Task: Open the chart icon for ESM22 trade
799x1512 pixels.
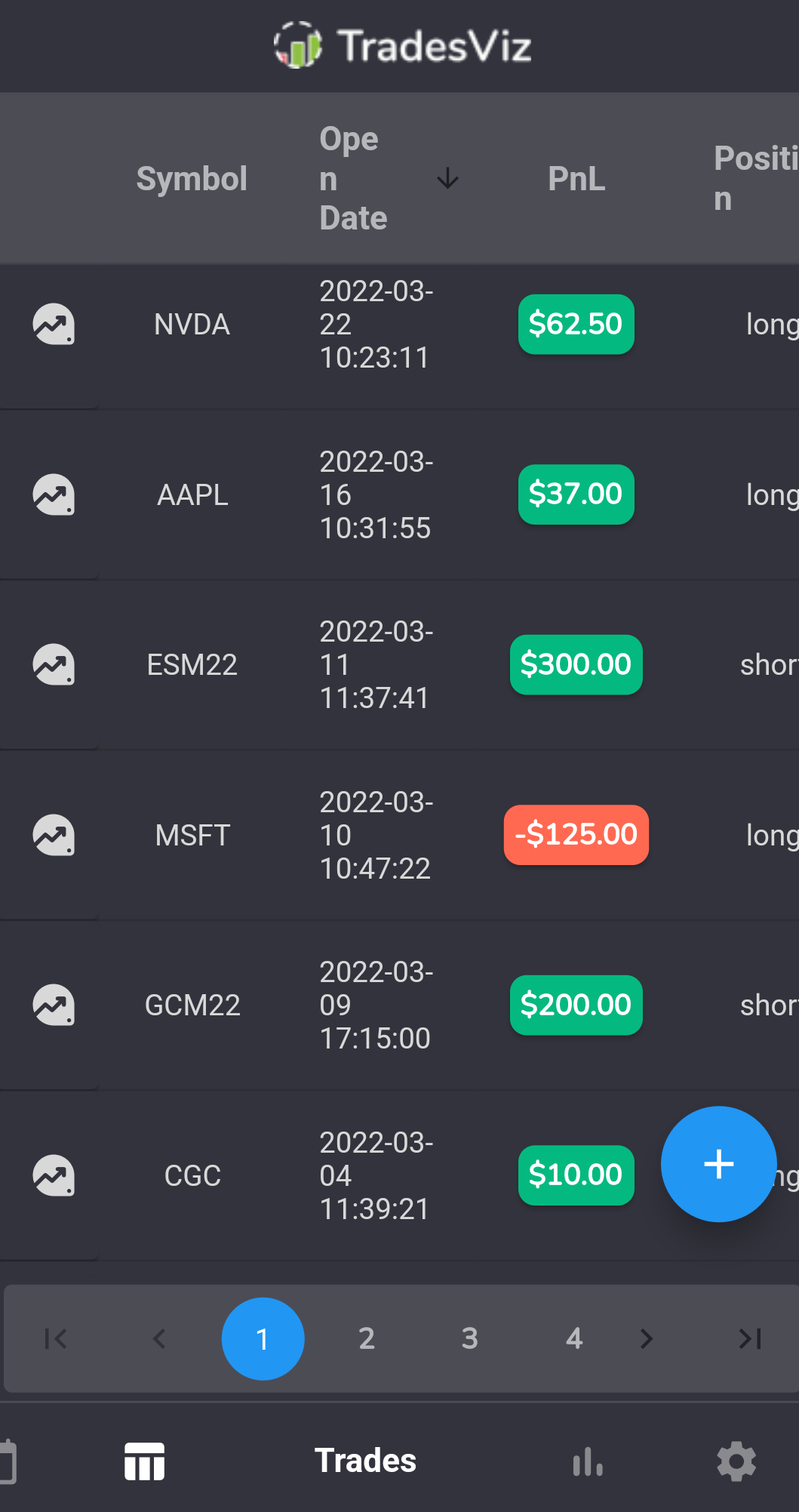Action: tap(54, 664)
